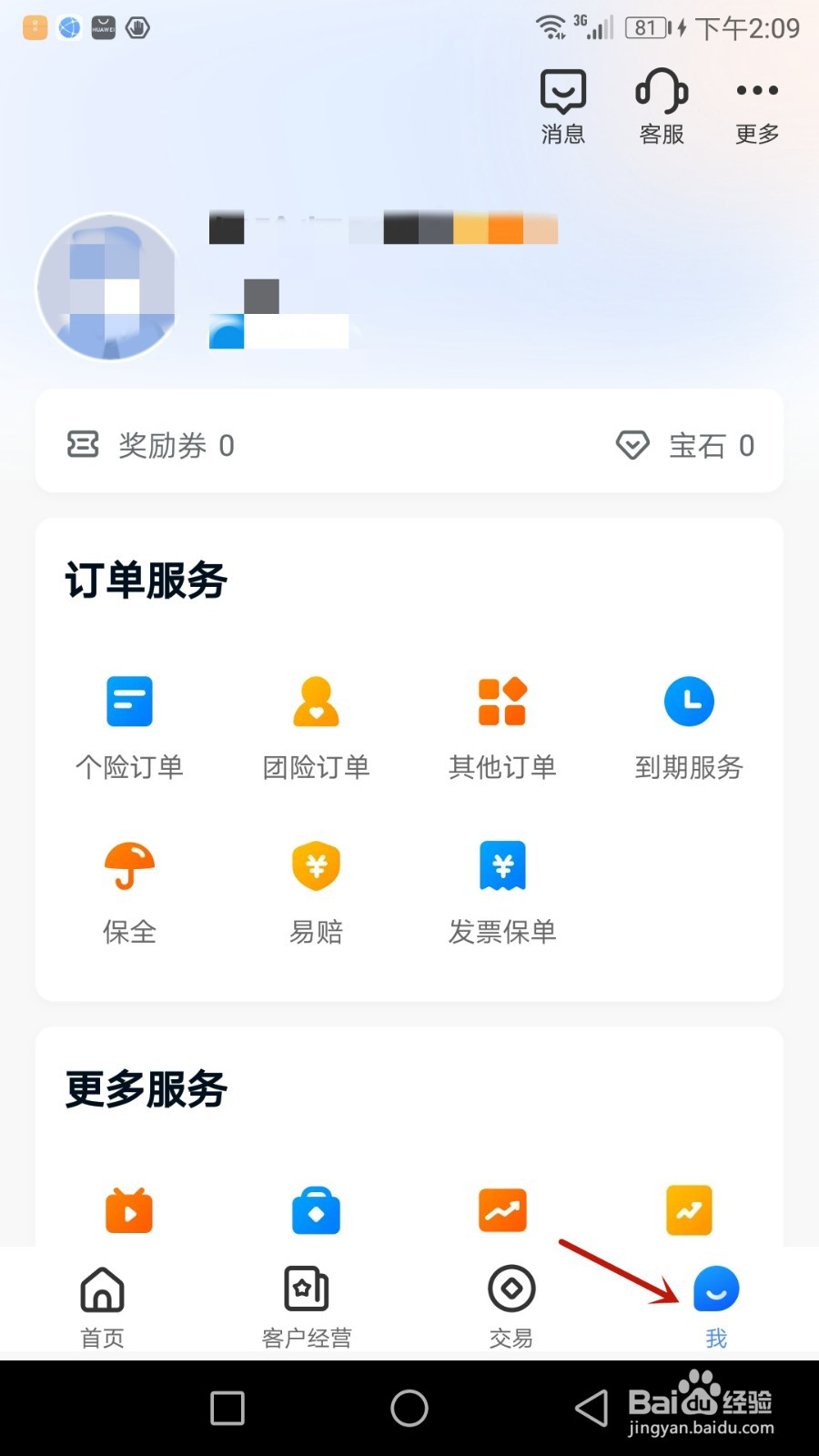819x1456 pixels.
Task: Go to the system home screen
Action: (409, 1408)
